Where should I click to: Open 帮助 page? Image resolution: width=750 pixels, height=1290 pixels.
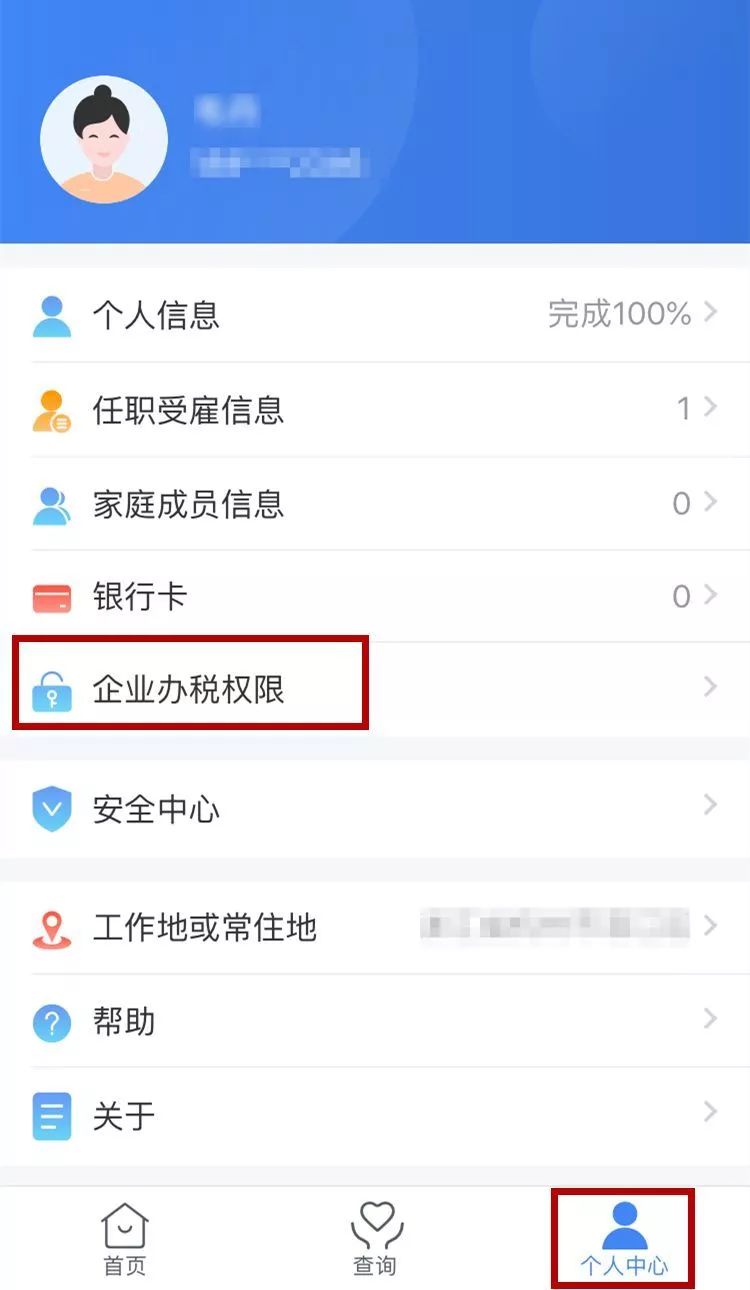tap(375, 1021)
